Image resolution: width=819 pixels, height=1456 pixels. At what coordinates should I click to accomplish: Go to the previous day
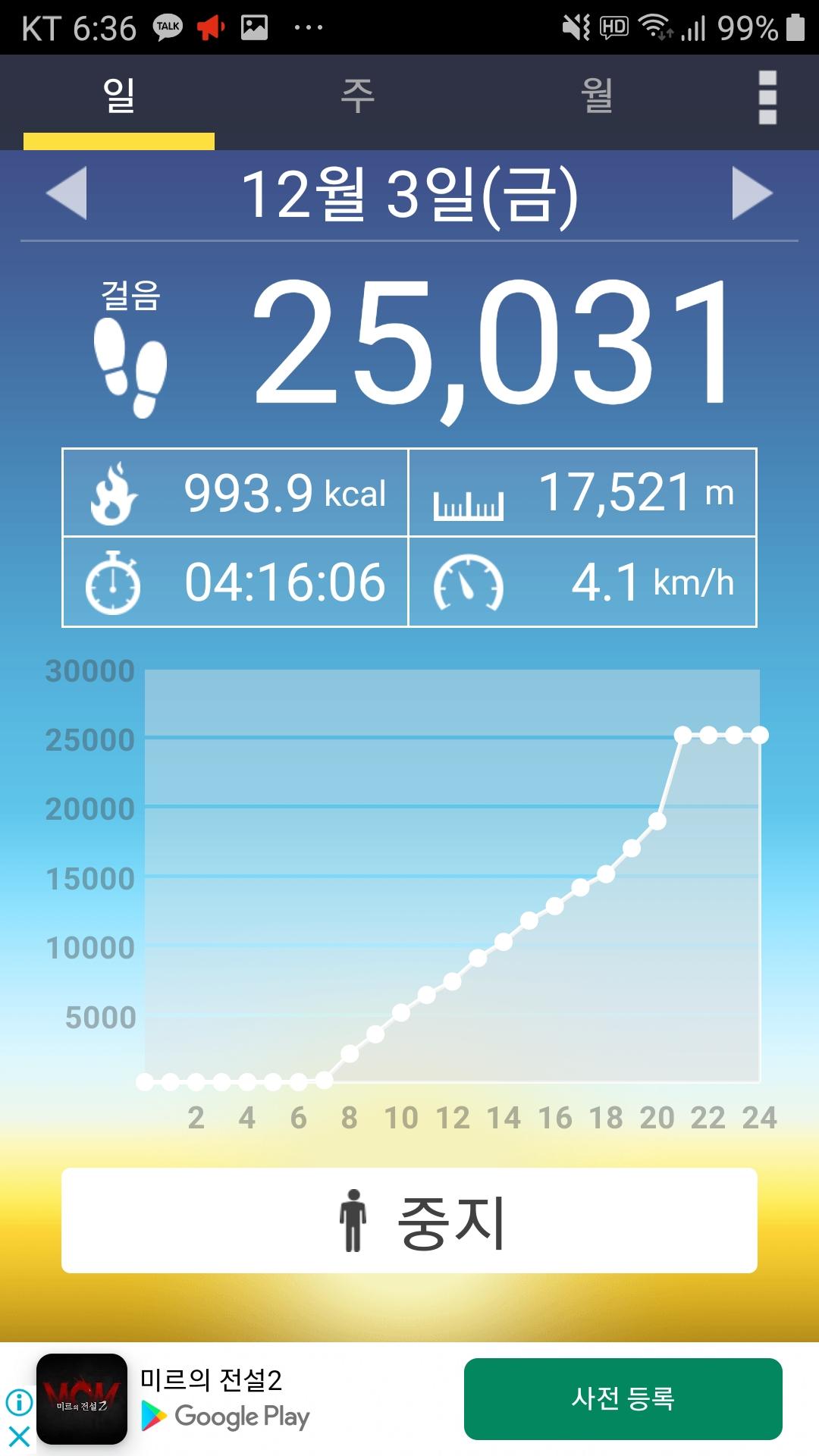coord(67,193)
